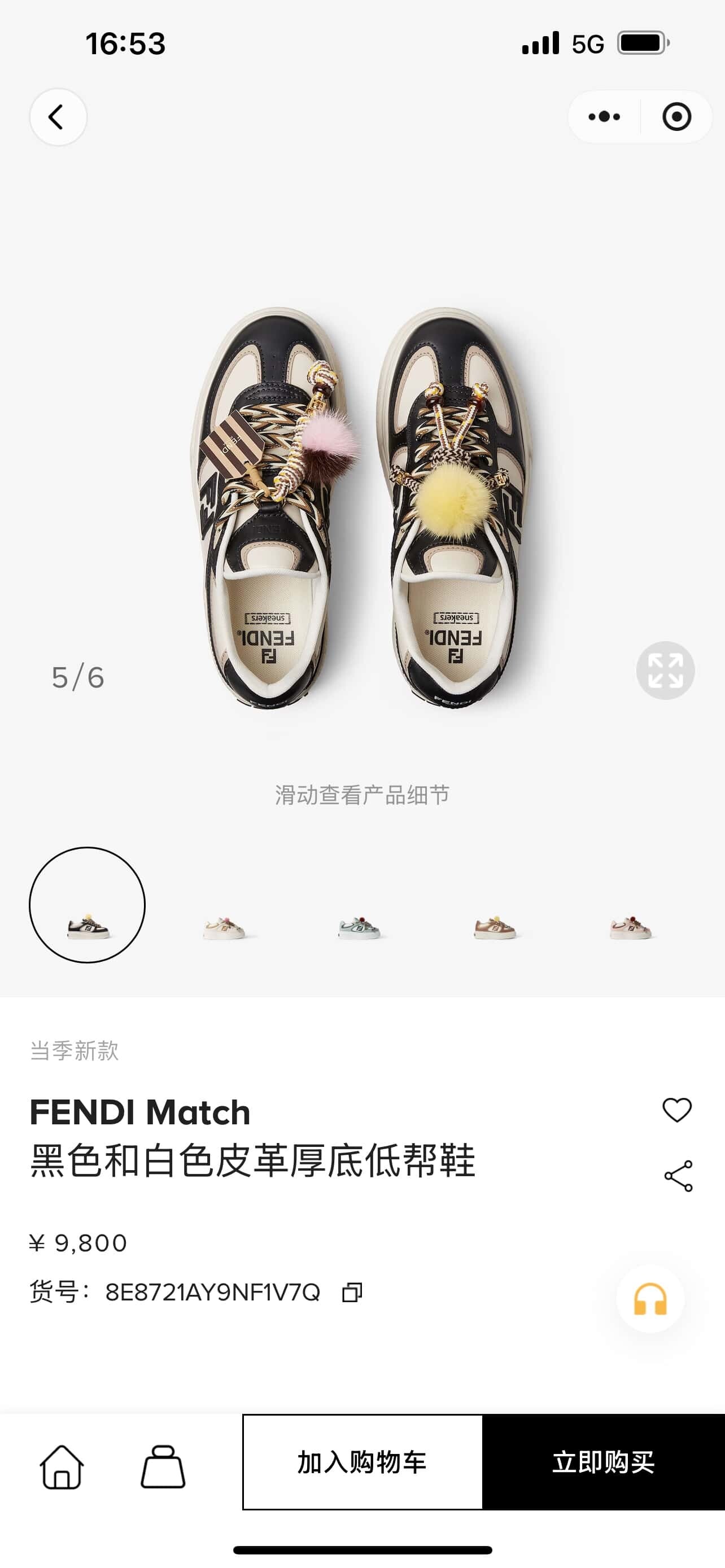This screenshot has width=725, height=1568.
Task: Select the pink sneaker color
Action: click(x=631, y=927)
